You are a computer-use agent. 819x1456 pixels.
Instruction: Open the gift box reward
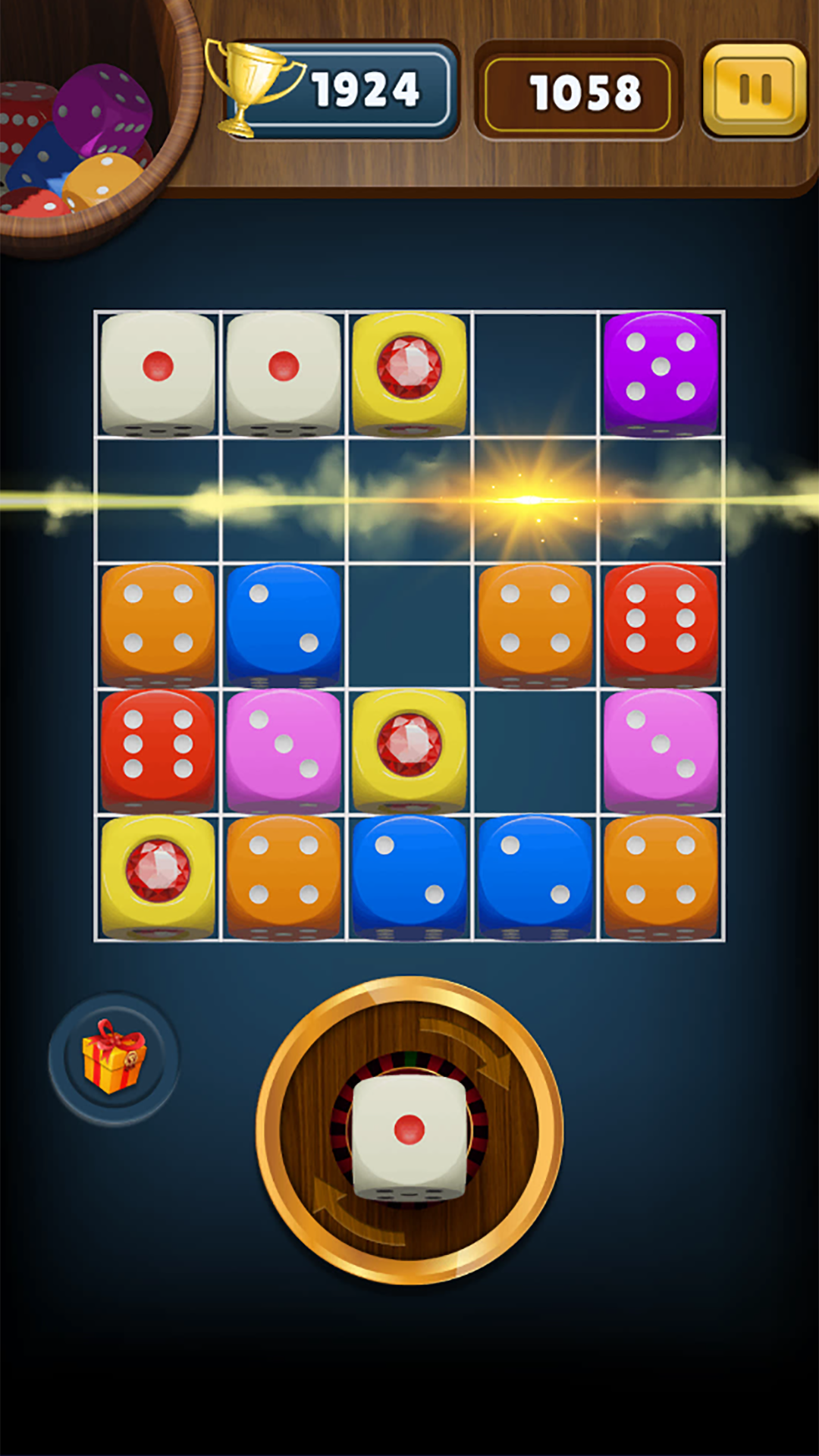coord(114,1058)
